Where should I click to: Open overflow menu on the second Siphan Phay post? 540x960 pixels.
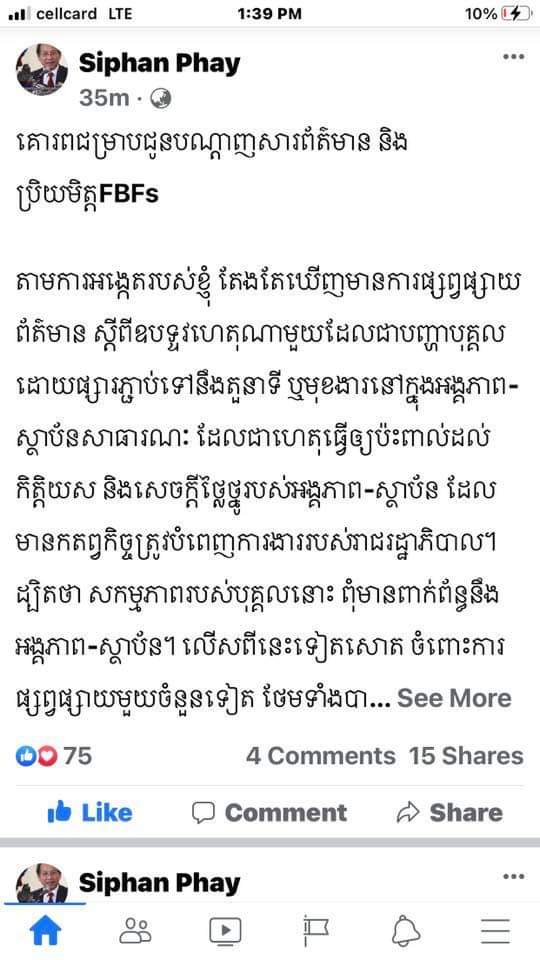pos(513,877)
